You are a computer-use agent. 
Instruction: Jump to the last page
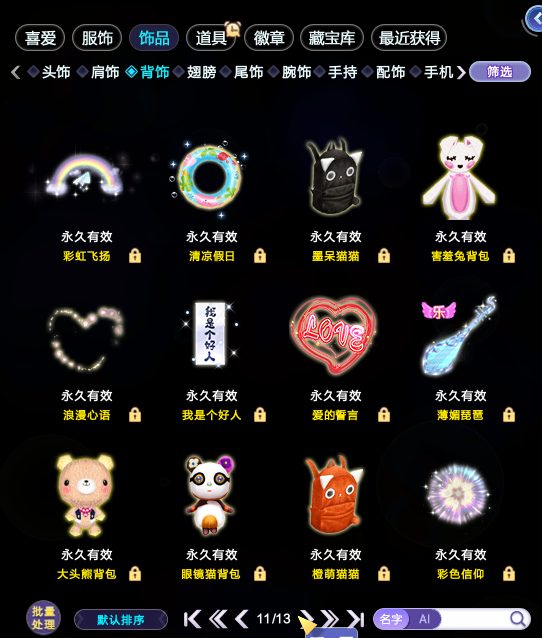[x=356, y=619]
